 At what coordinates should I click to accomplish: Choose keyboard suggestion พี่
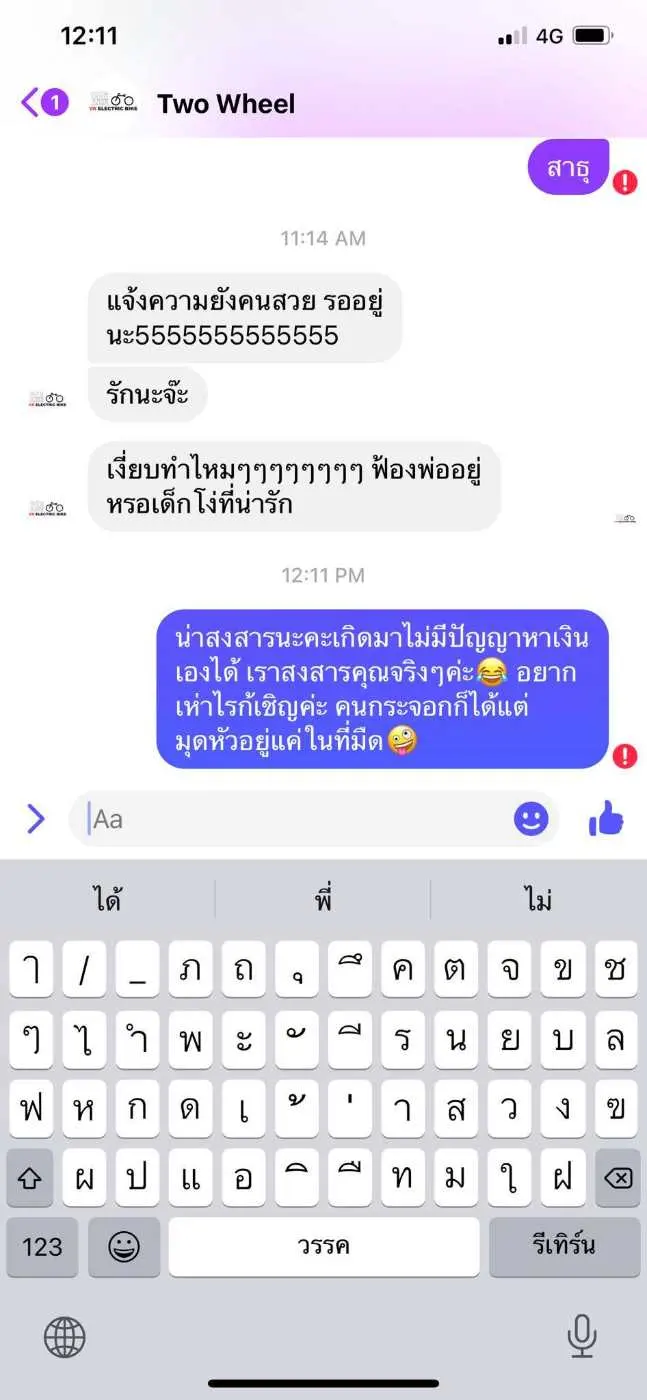(x=323, y=900)
